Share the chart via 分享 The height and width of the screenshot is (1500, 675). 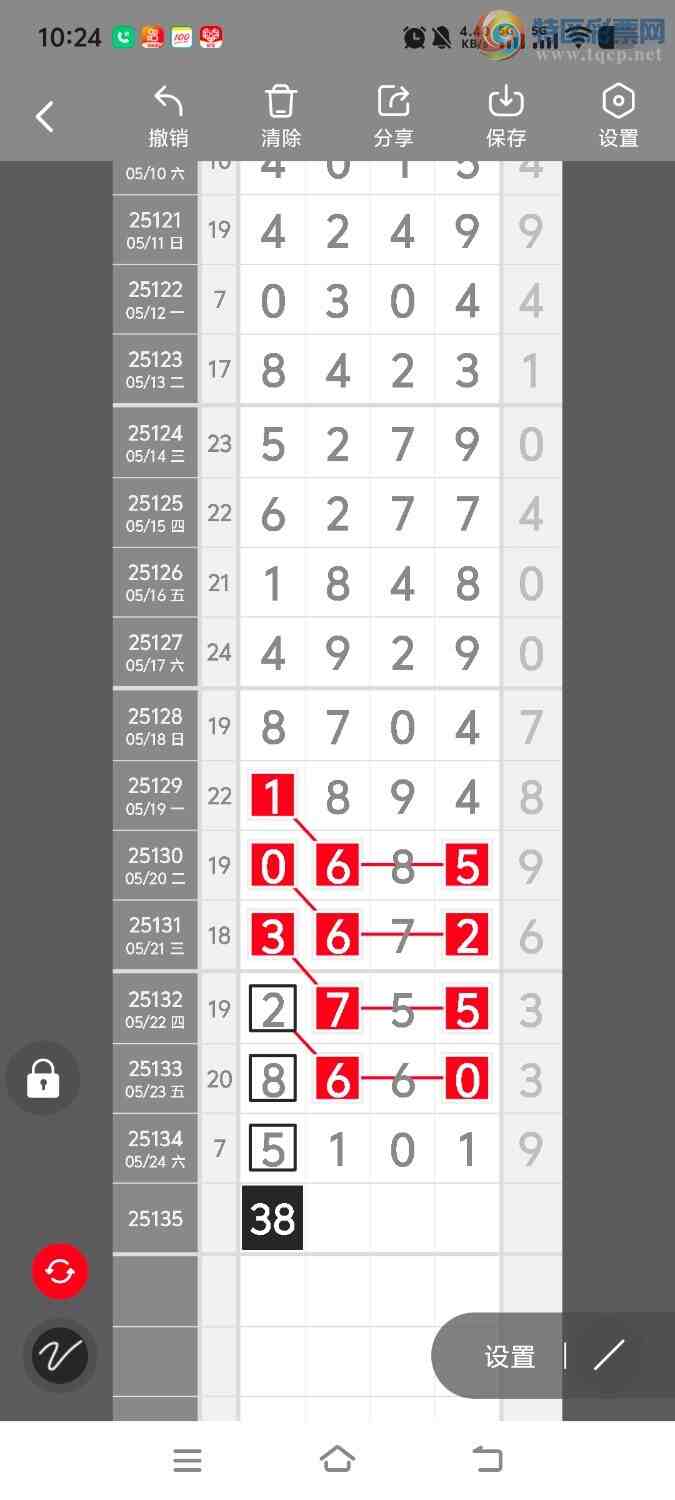tap(394, 116)
